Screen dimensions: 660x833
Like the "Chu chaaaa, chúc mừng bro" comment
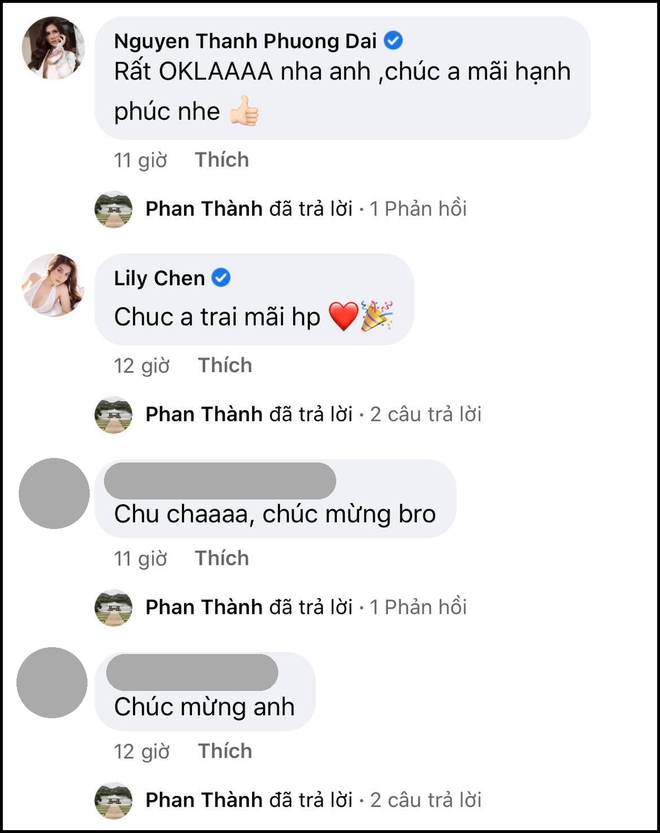tap(221, 558)
